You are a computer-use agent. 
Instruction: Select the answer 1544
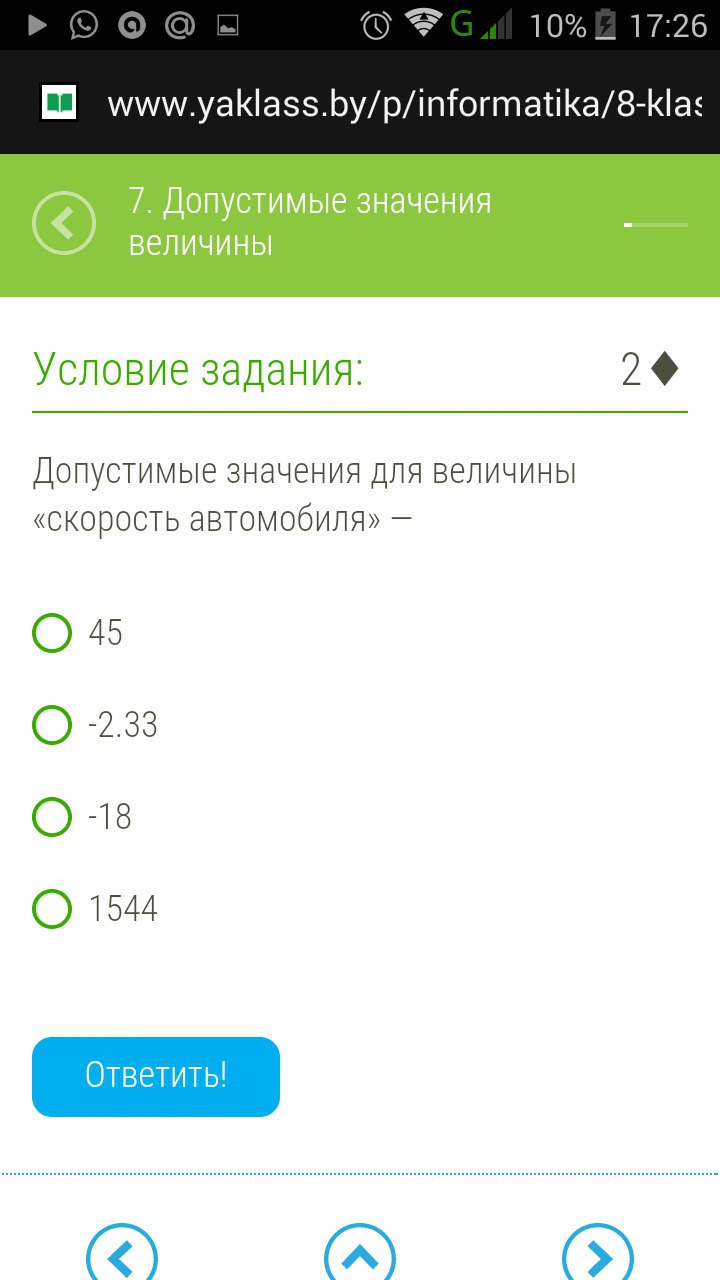52,909
